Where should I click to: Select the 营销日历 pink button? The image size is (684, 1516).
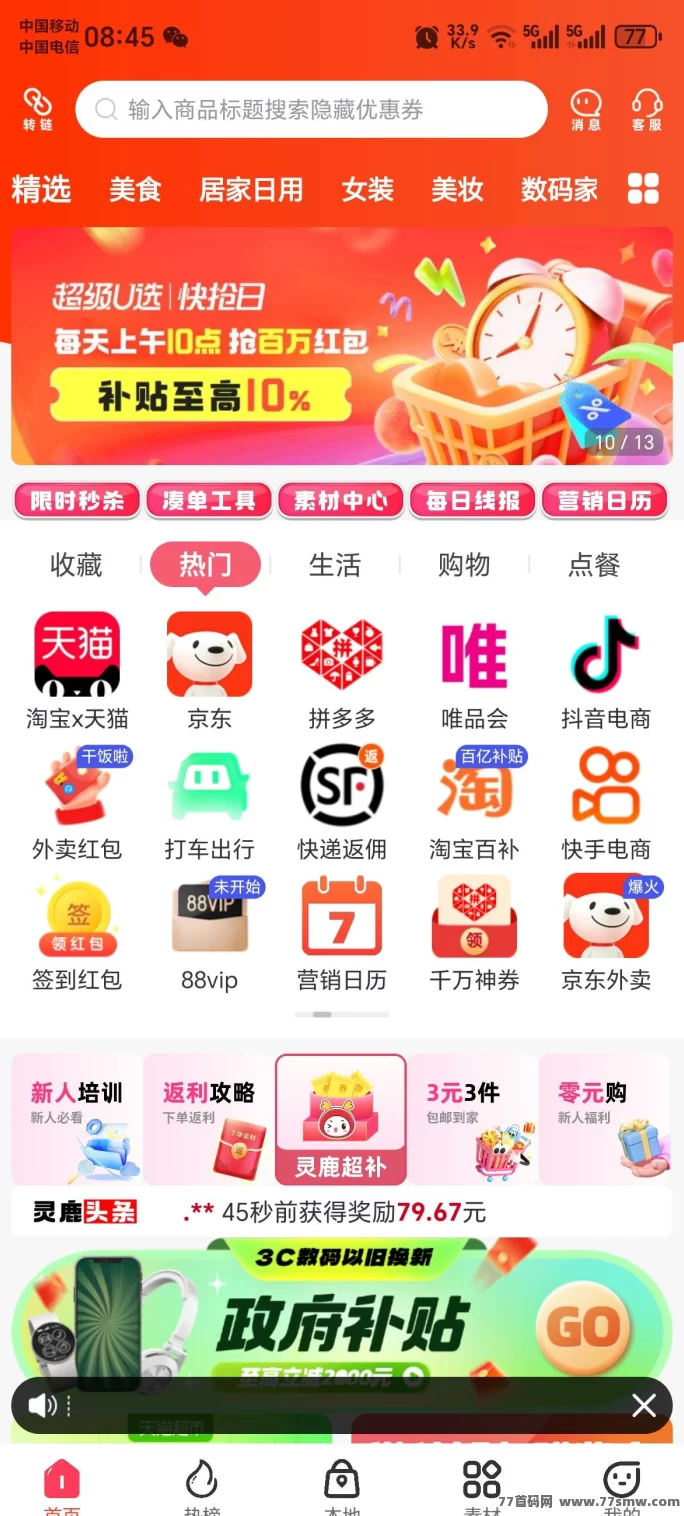(605, 501)
